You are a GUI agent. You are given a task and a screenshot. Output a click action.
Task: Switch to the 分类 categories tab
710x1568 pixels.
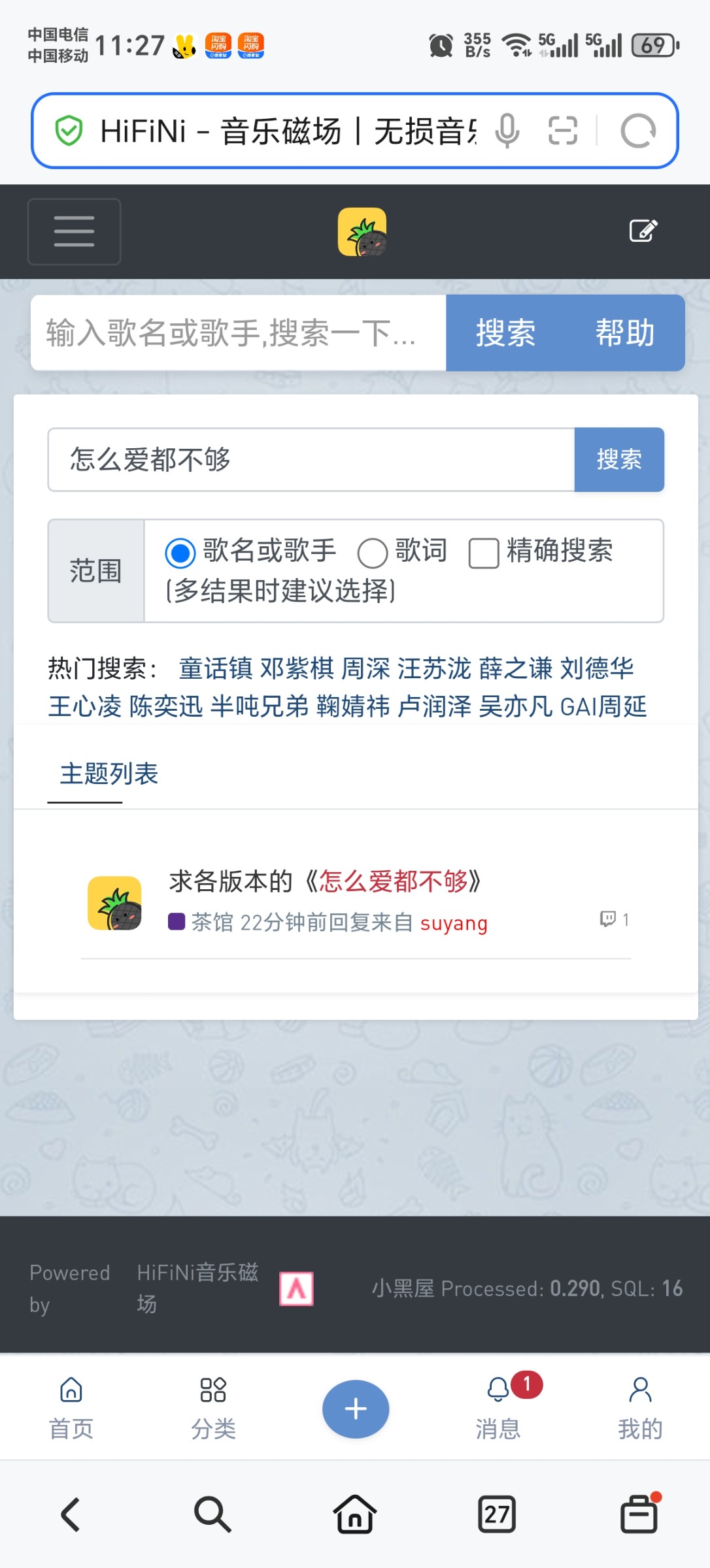point(213,1408)
